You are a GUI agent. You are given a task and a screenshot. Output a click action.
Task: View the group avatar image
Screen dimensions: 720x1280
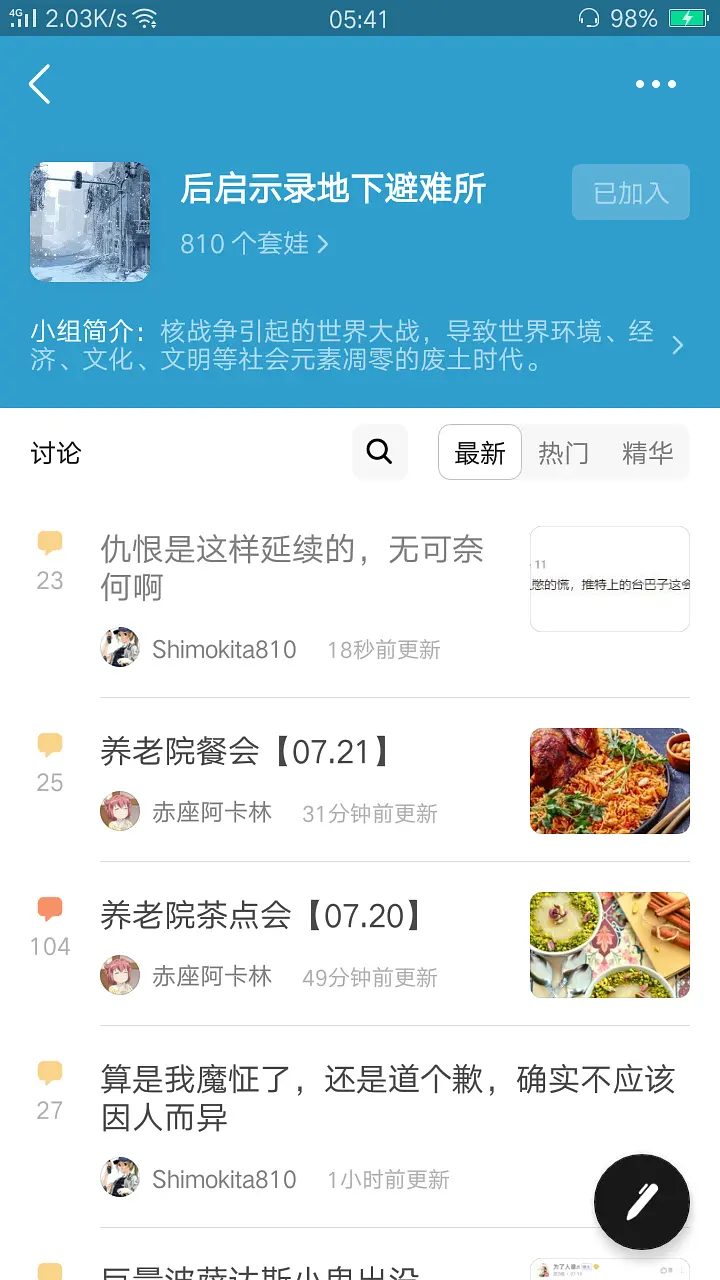click(90, 222)
